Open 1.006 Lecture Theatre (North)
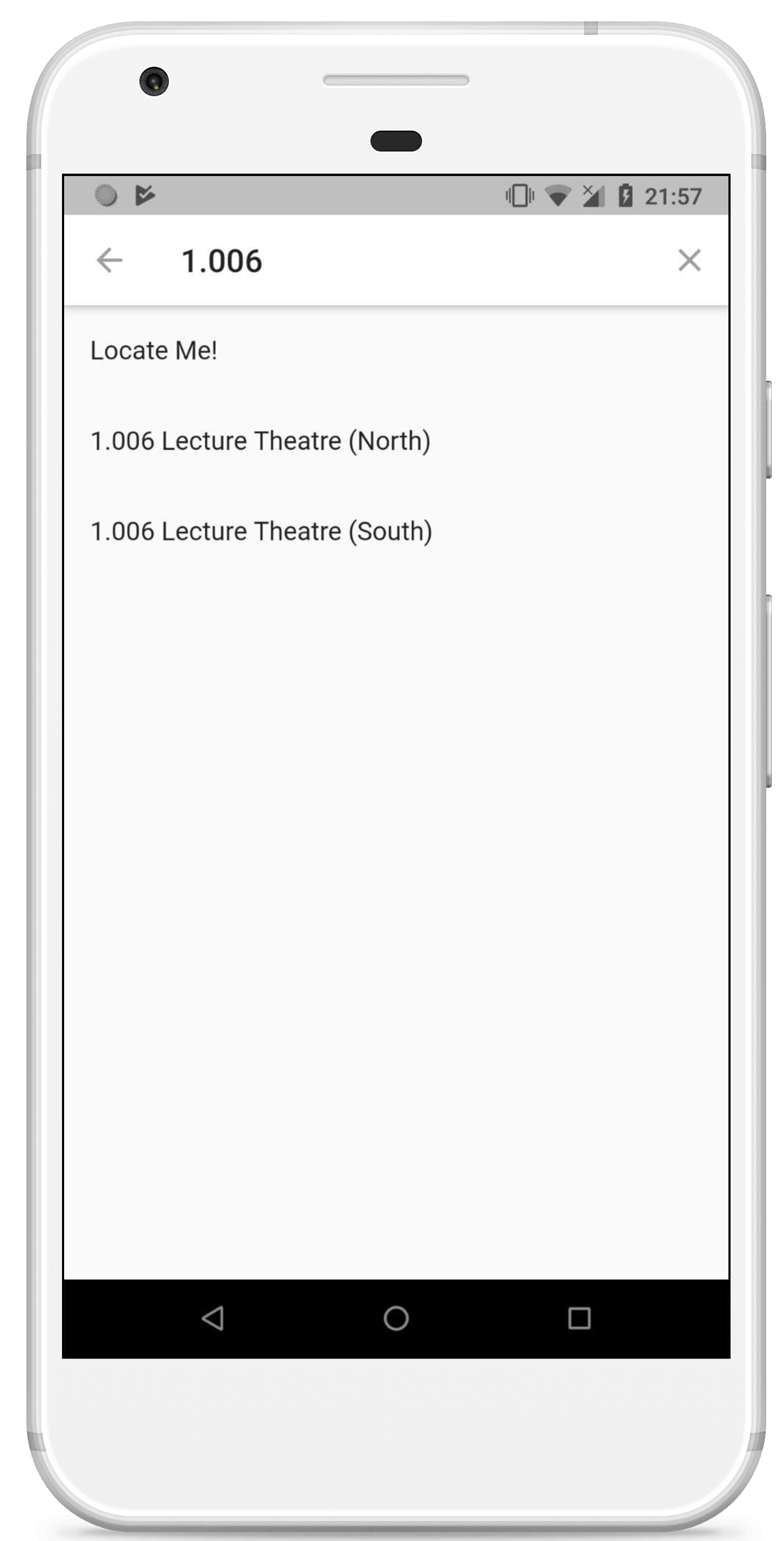Viewport: 784px width, 1541px height. pyautogui.click(x=260, y=441)
